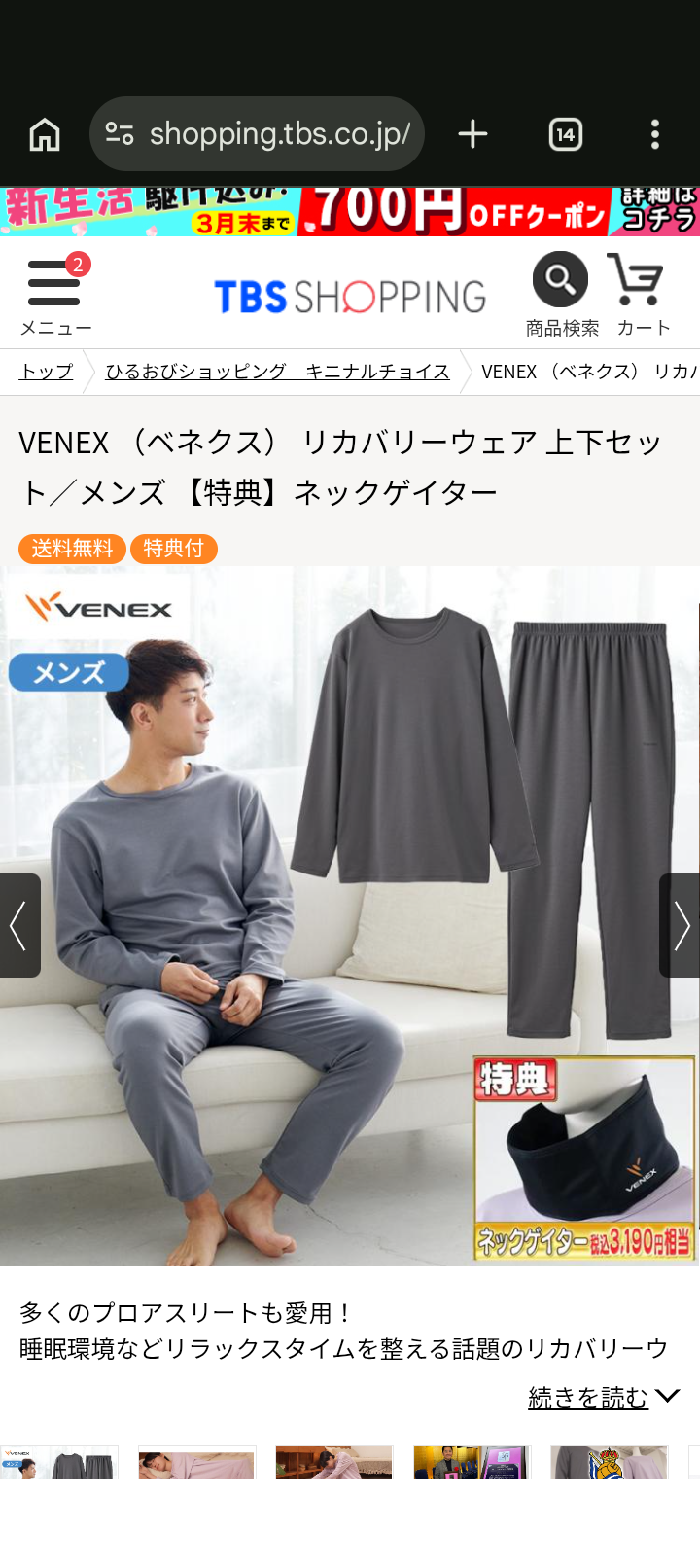Screen dimensions: 700x1568
Task: Expand description with 続きを読む
Action: [x=603, y=1398]
